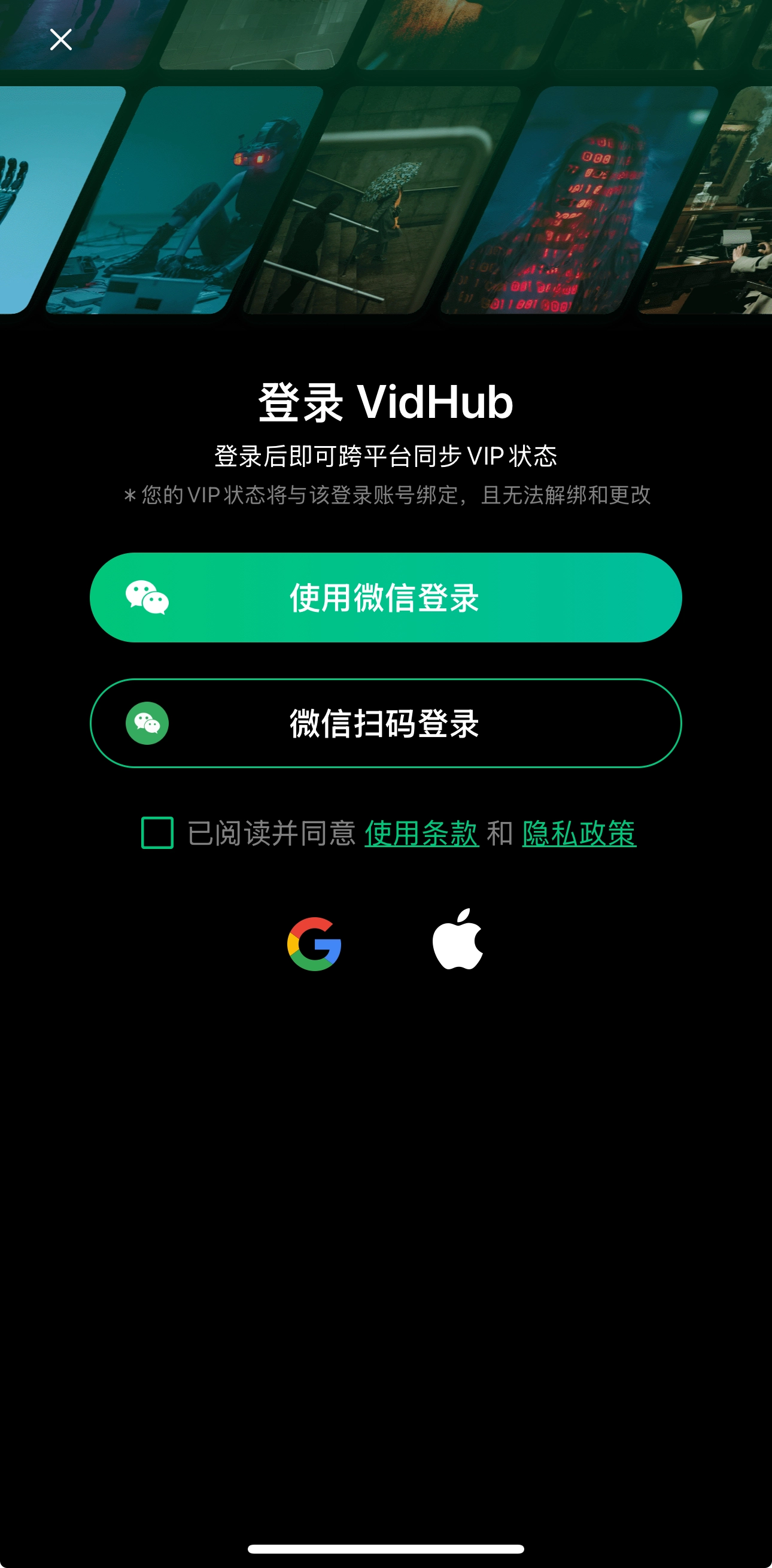Viewport: 772px width, 1568px height.
Task: Check the 已阅读并同意 agreement box
Action: (157, 833)
